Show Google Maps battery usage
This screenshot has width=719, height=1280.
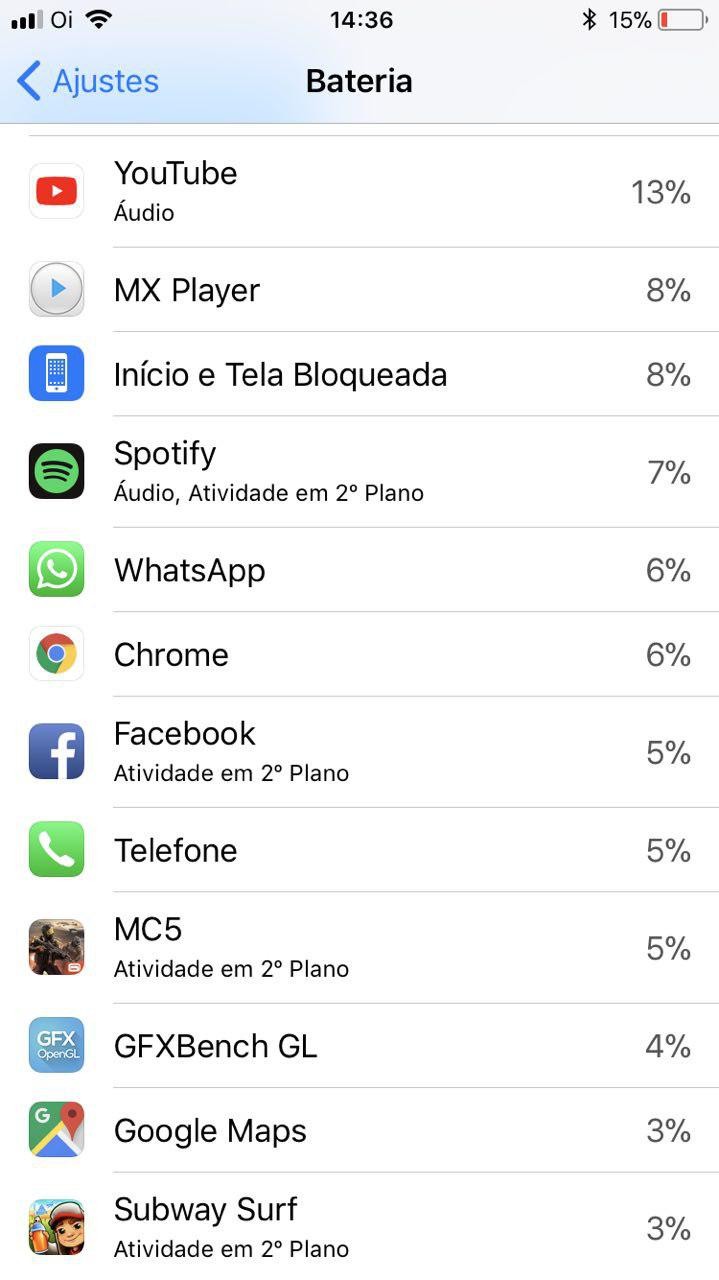point(360,1131)
